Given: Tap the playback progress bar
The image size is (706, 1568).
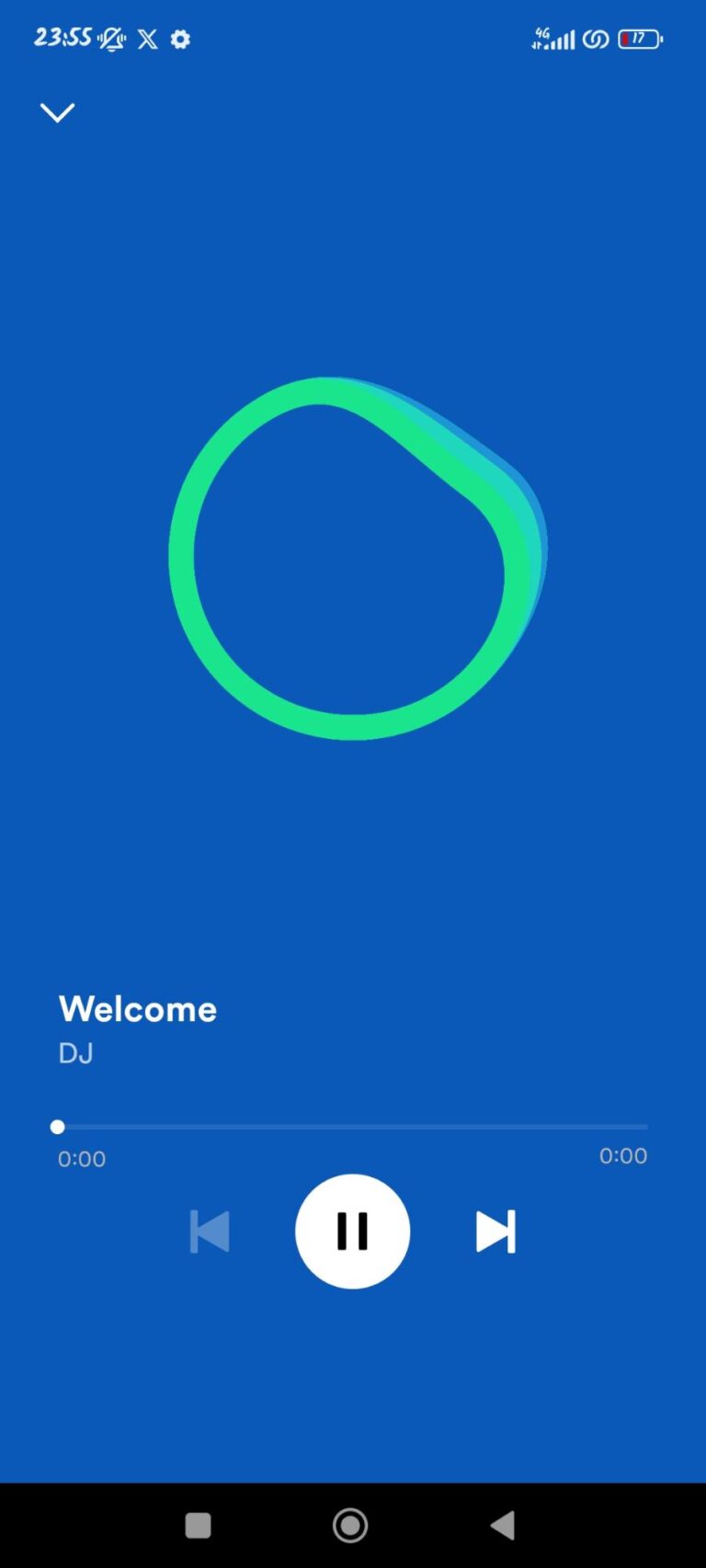Looking at the screenshot, I should coord(352,1127).
